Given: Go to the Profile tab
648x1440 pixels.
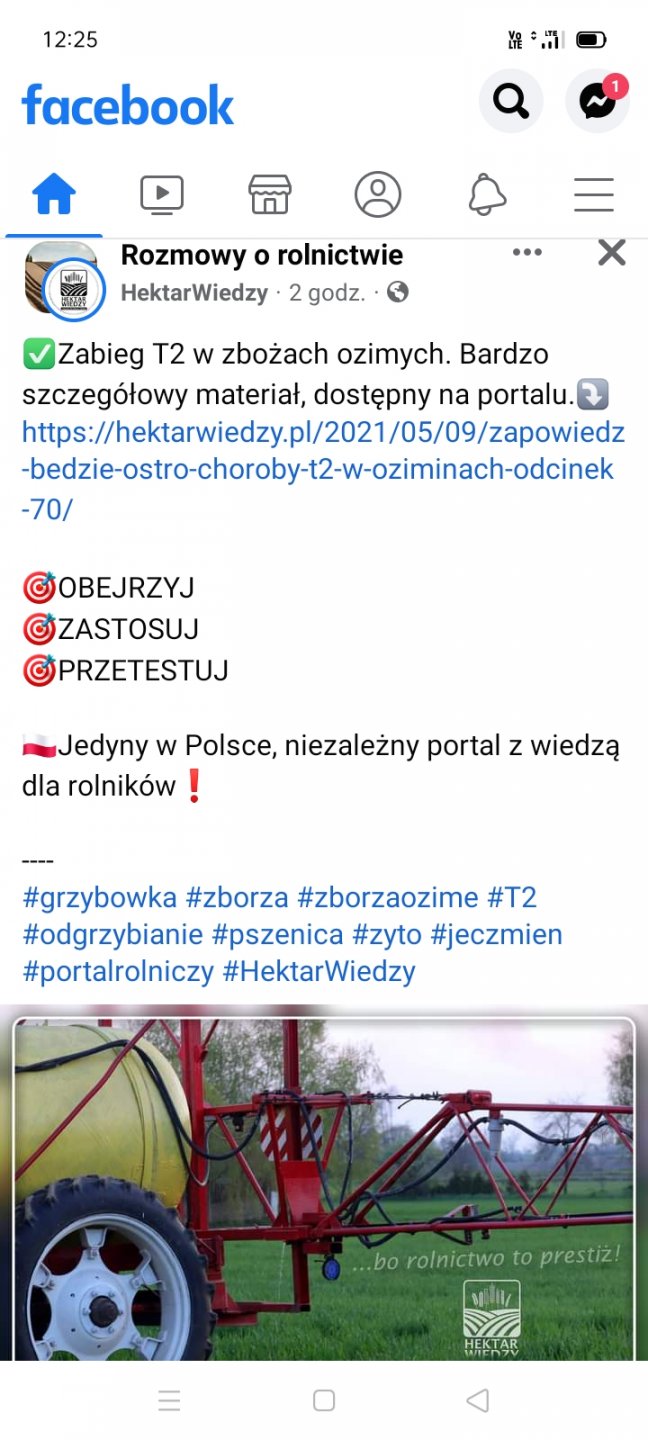Looking at the screenshot, I should (378, 194).
